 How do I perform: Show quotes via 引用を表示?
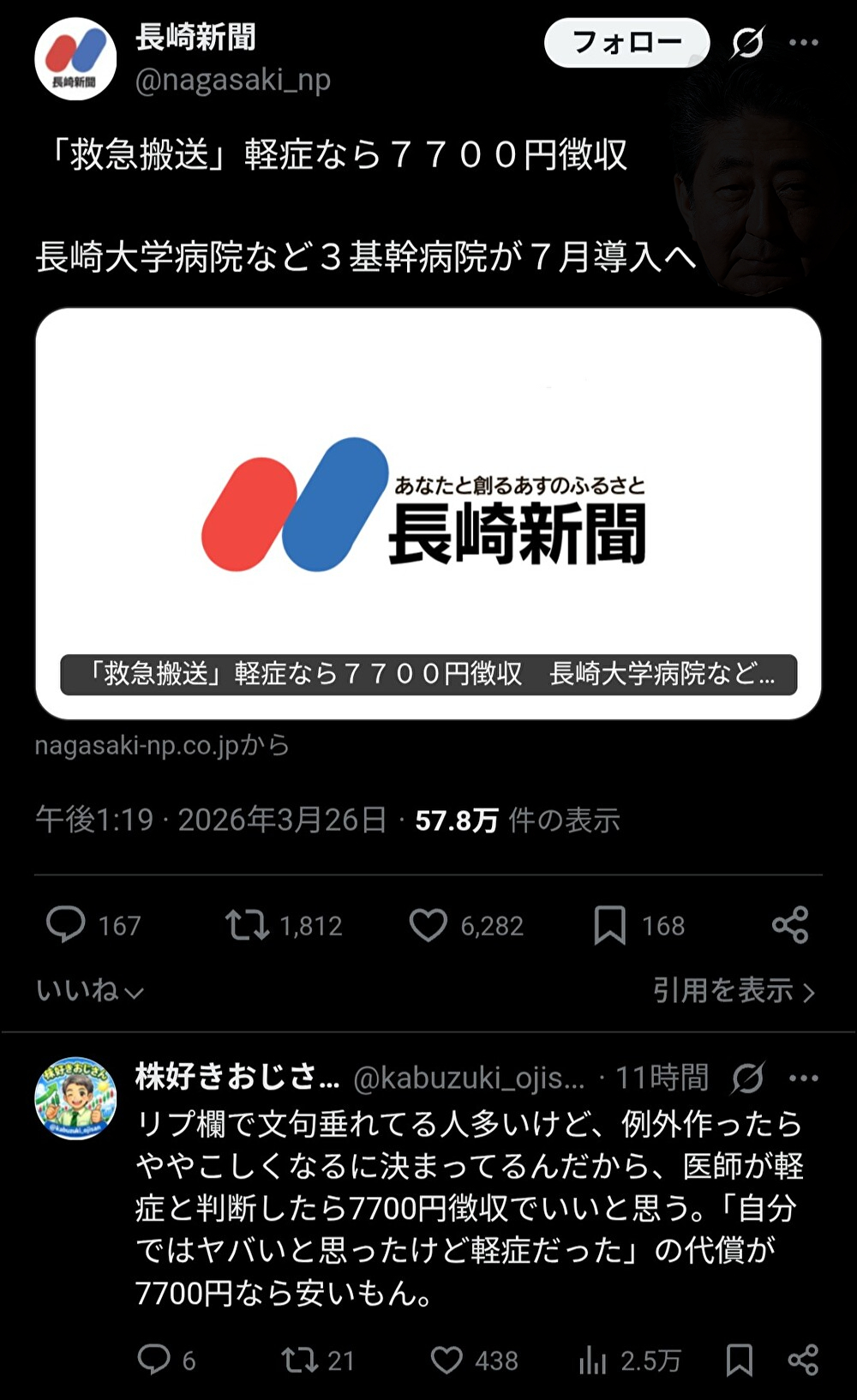point(733,991)
